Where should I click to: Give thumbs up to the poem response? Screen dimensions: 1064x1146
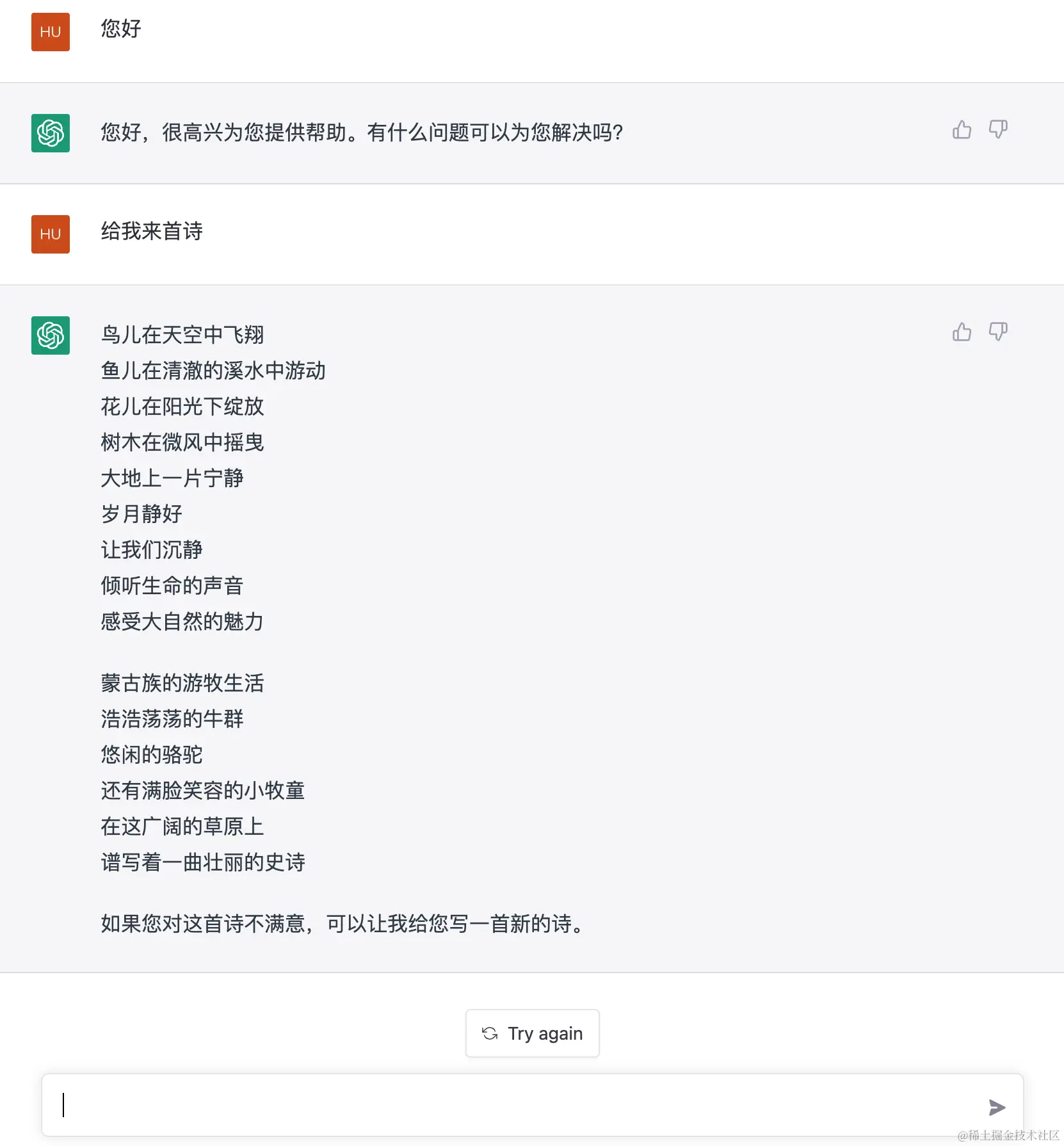coord(962,332)
